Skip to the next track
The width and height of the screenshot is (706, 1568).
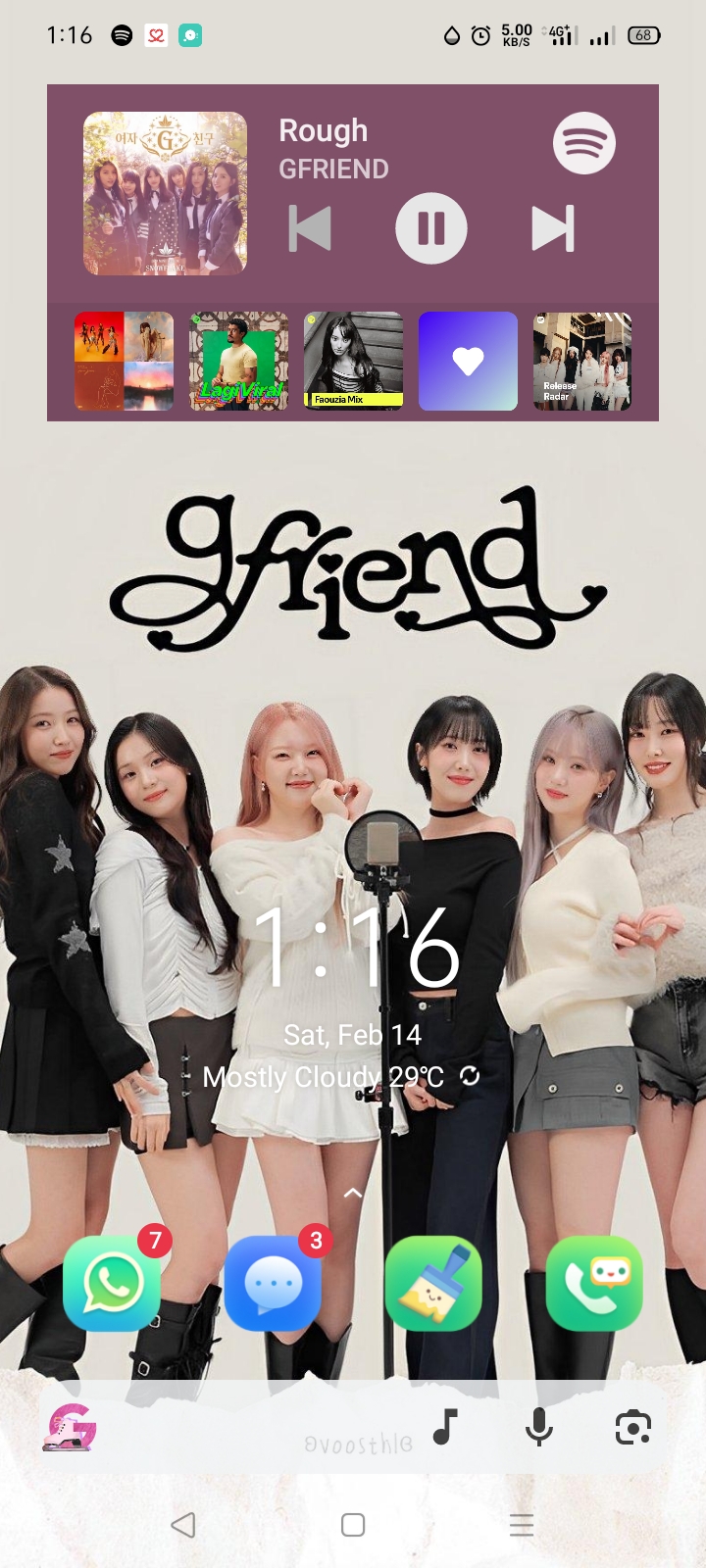click(552, 228)
